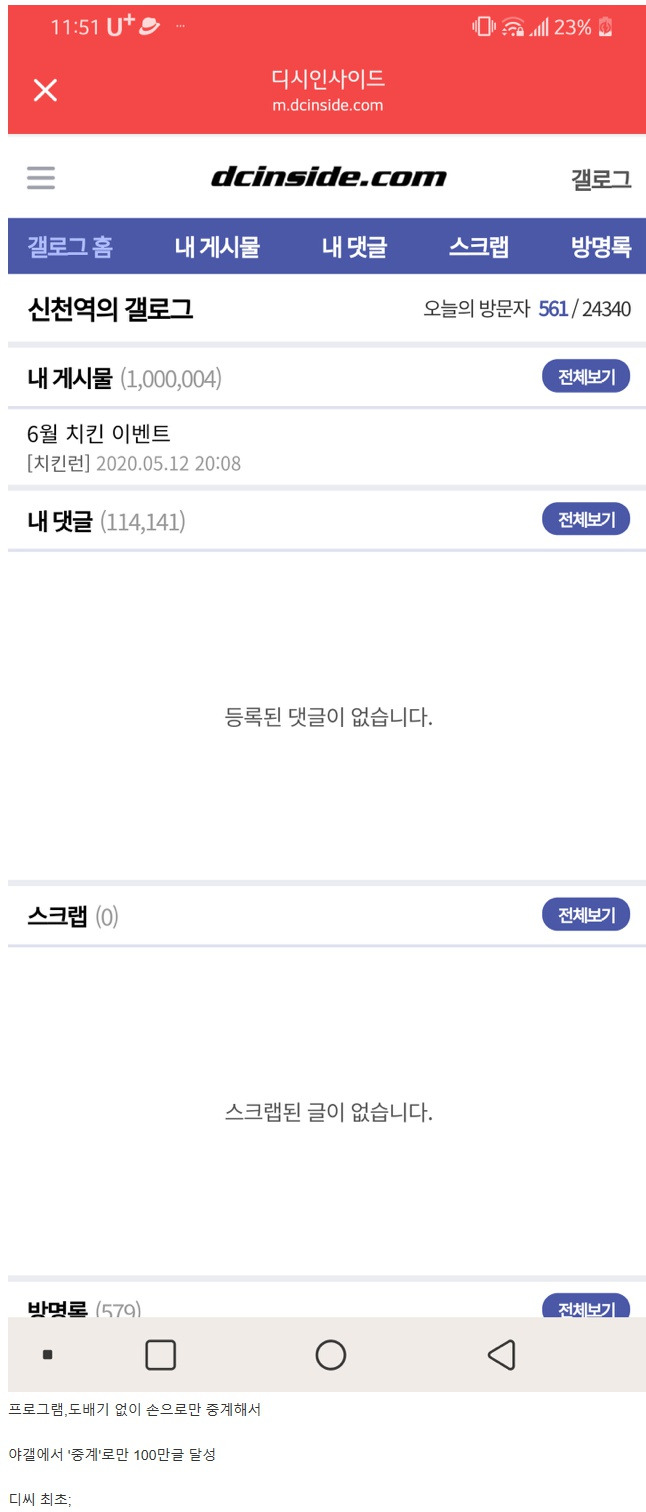Screen dimensions: 646x1512
Task: Open the hamburger menu
Action: coord(41,178)
